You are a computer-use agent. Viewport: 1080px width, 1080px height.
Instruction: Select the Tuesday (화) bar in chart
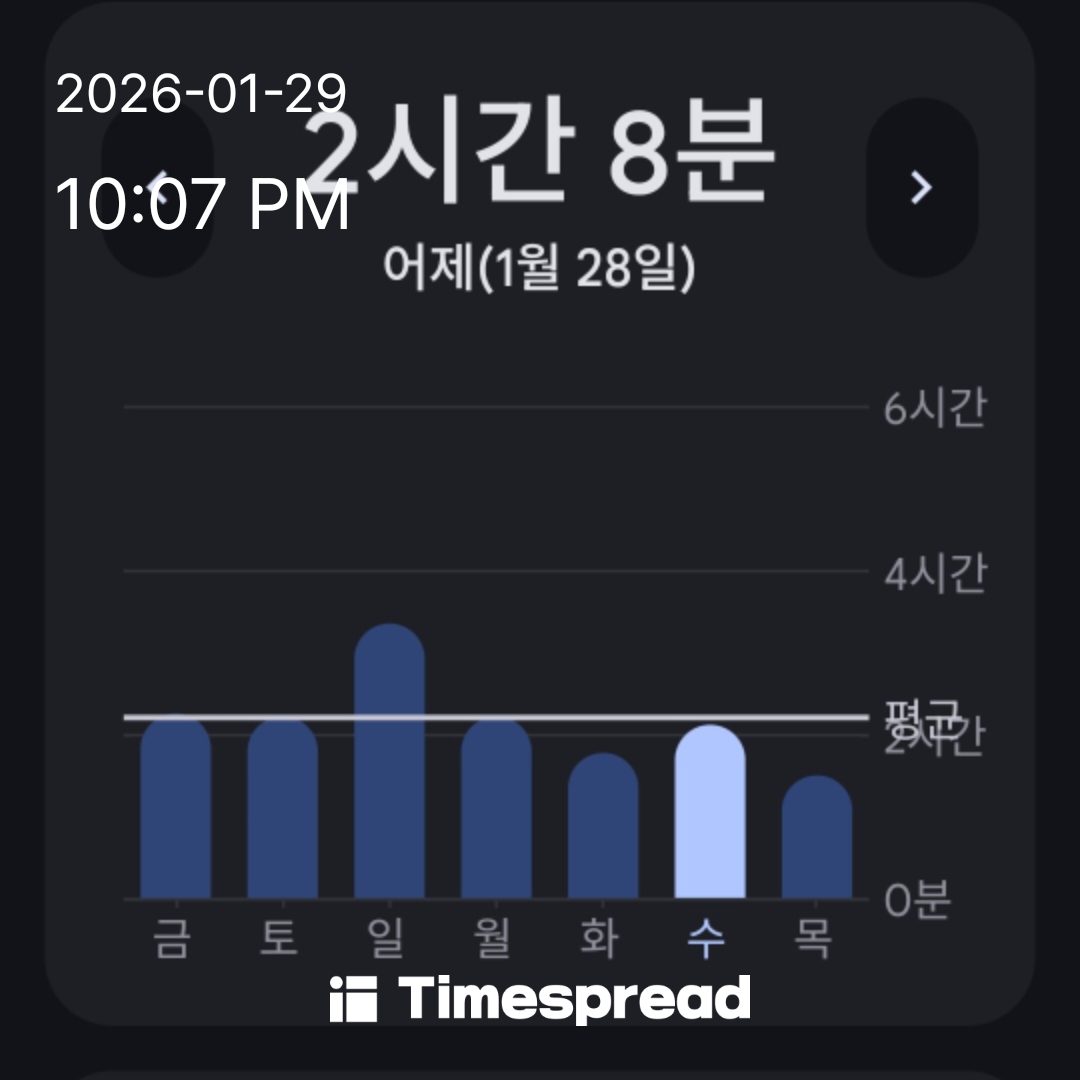(603, 828)
